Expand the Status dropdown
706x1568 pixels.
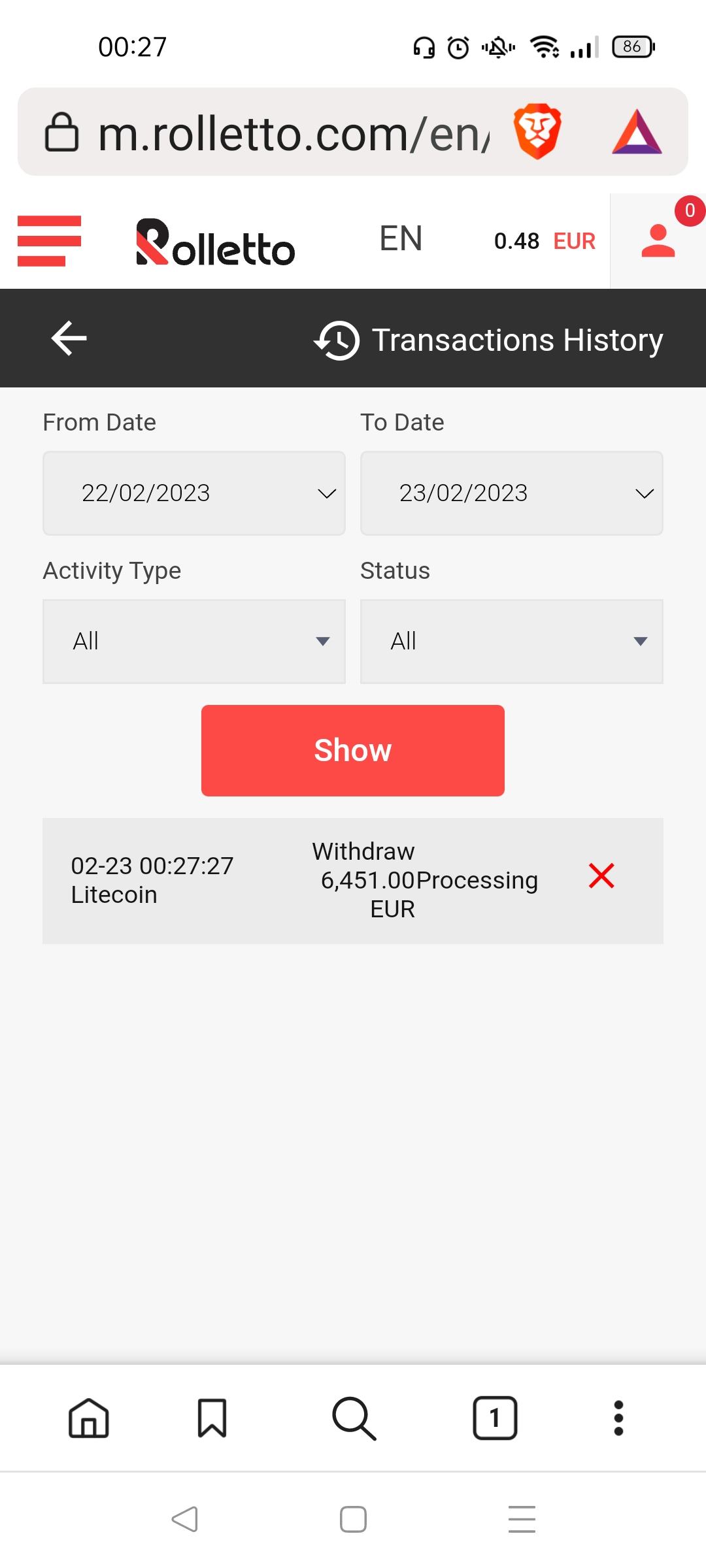(511, 641)
